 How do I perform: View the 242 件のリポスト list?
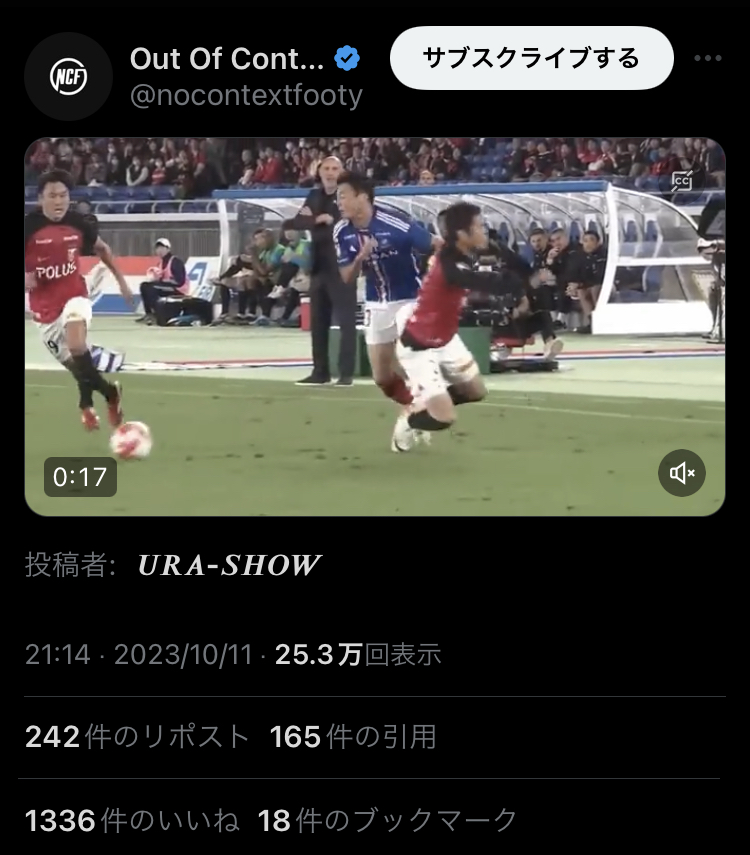[137, 737]
